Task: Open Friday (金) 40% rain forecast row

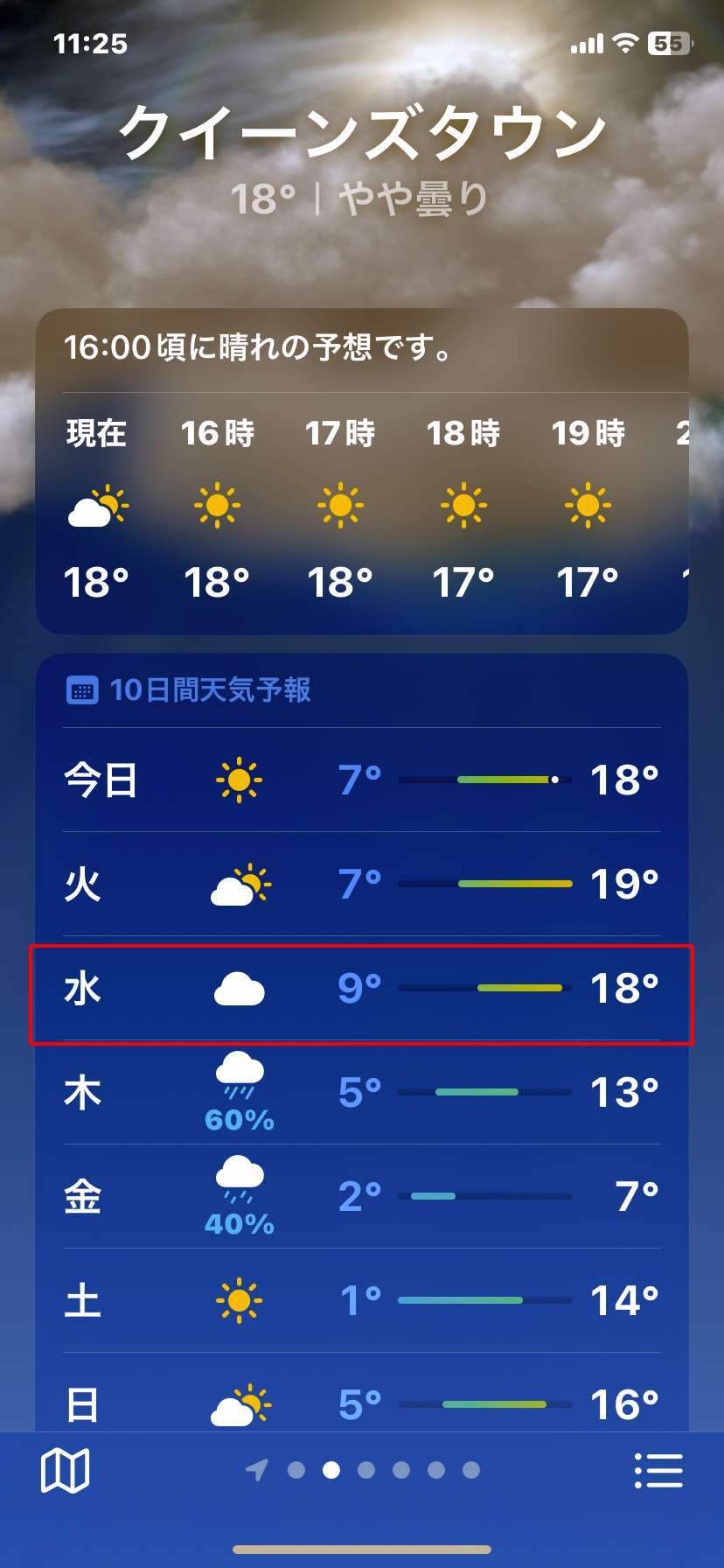Action: (x=362, y=1197)
